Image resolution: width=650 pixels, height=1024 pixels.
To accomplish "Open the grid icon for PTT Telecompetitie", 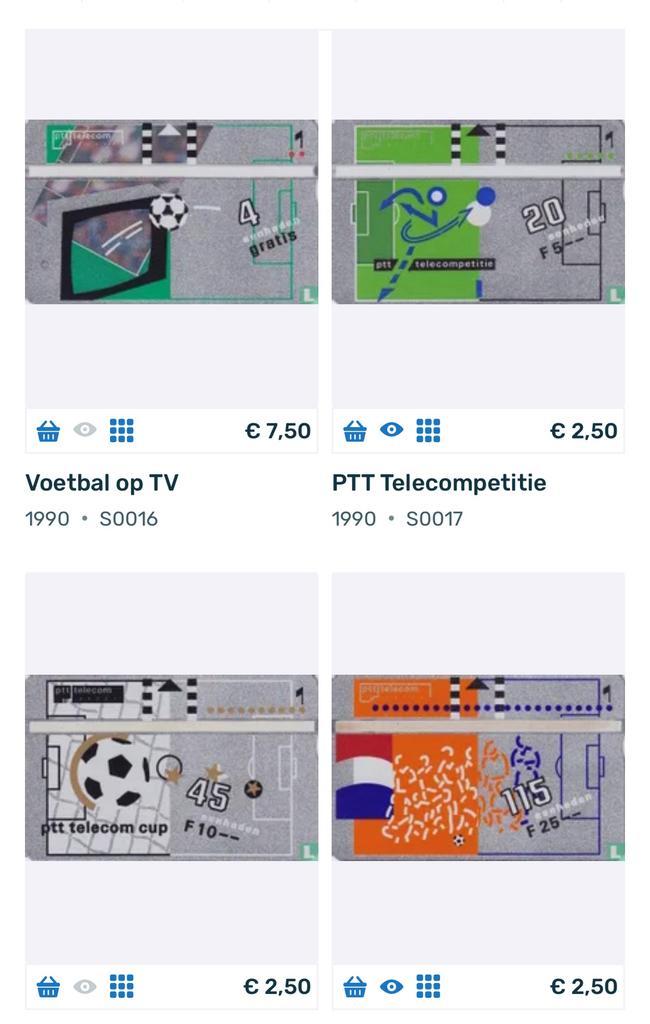I will click(x=428, y=431).
